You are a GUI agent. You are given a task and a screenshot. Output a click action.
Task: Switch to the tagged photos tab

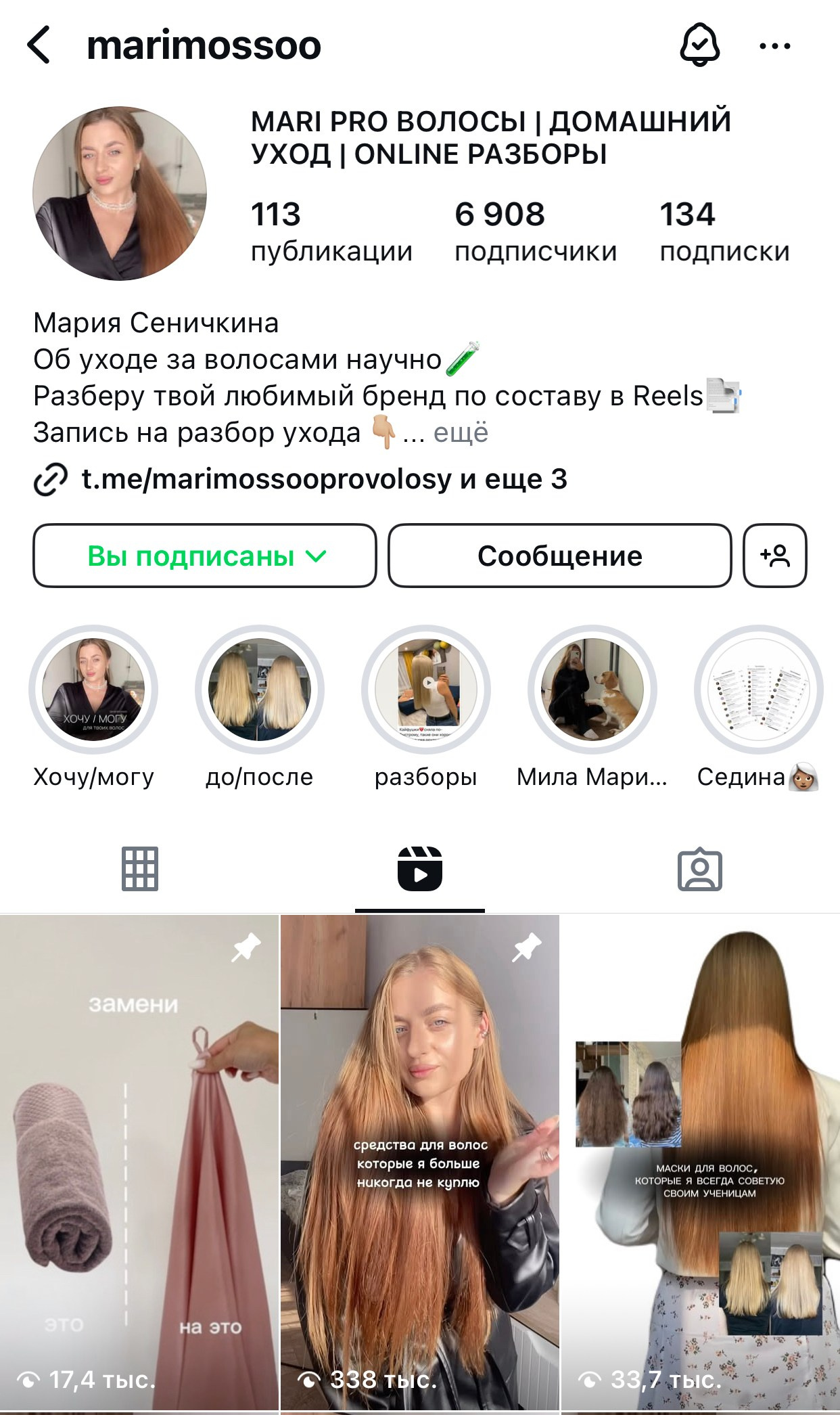tap(700, 869)
